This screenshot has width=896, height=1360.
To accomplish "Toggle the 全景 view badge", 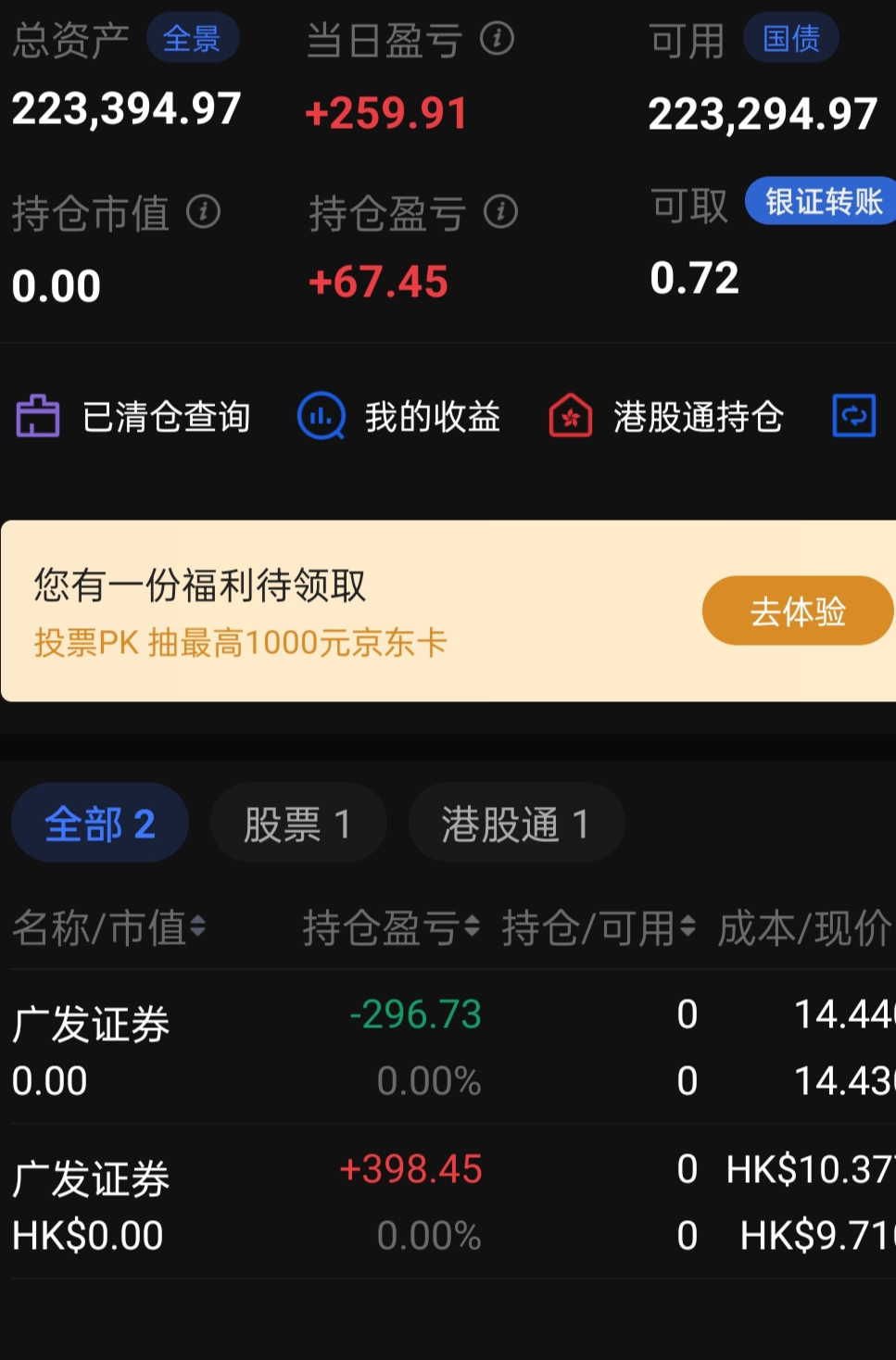I will pos(193,37).
